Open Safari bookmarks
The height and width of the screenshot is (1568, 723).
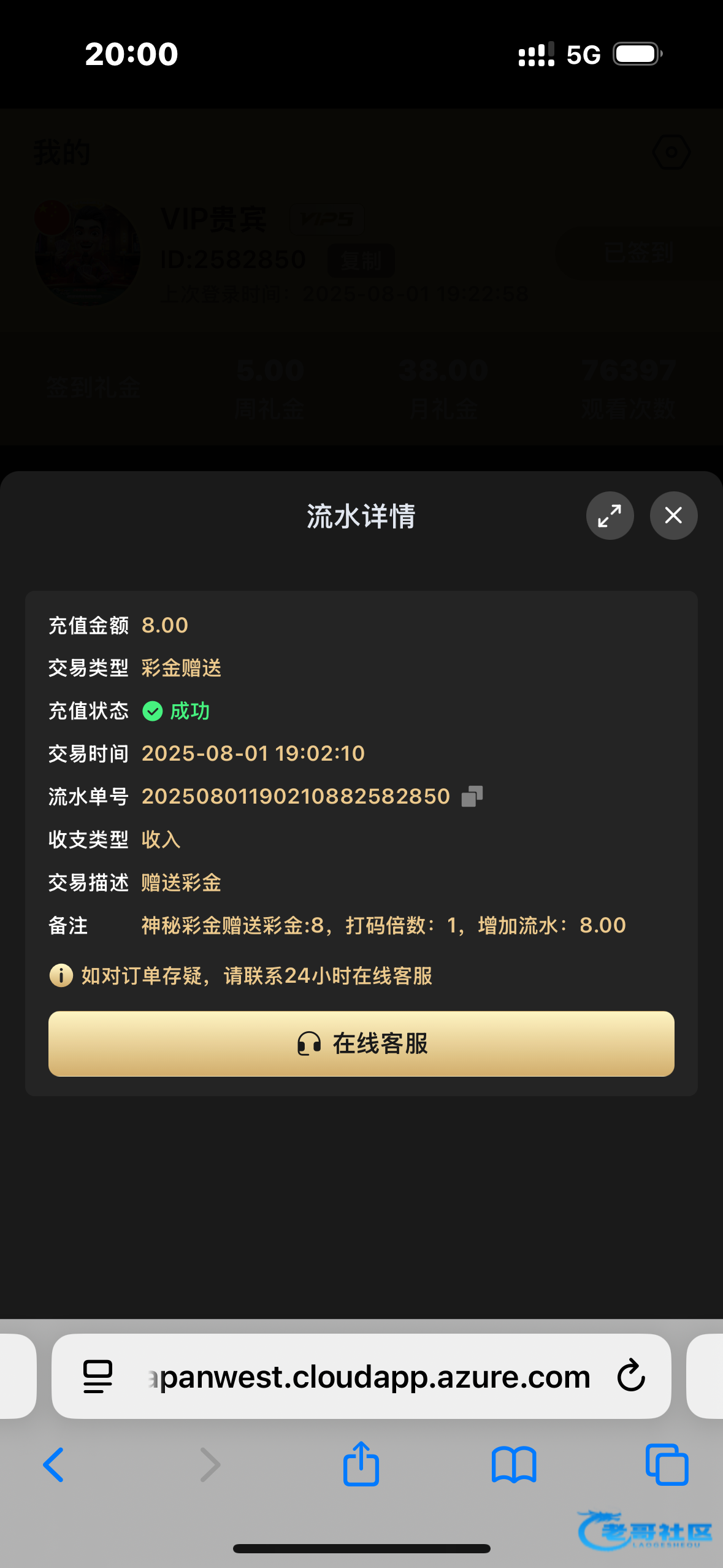514,1465
